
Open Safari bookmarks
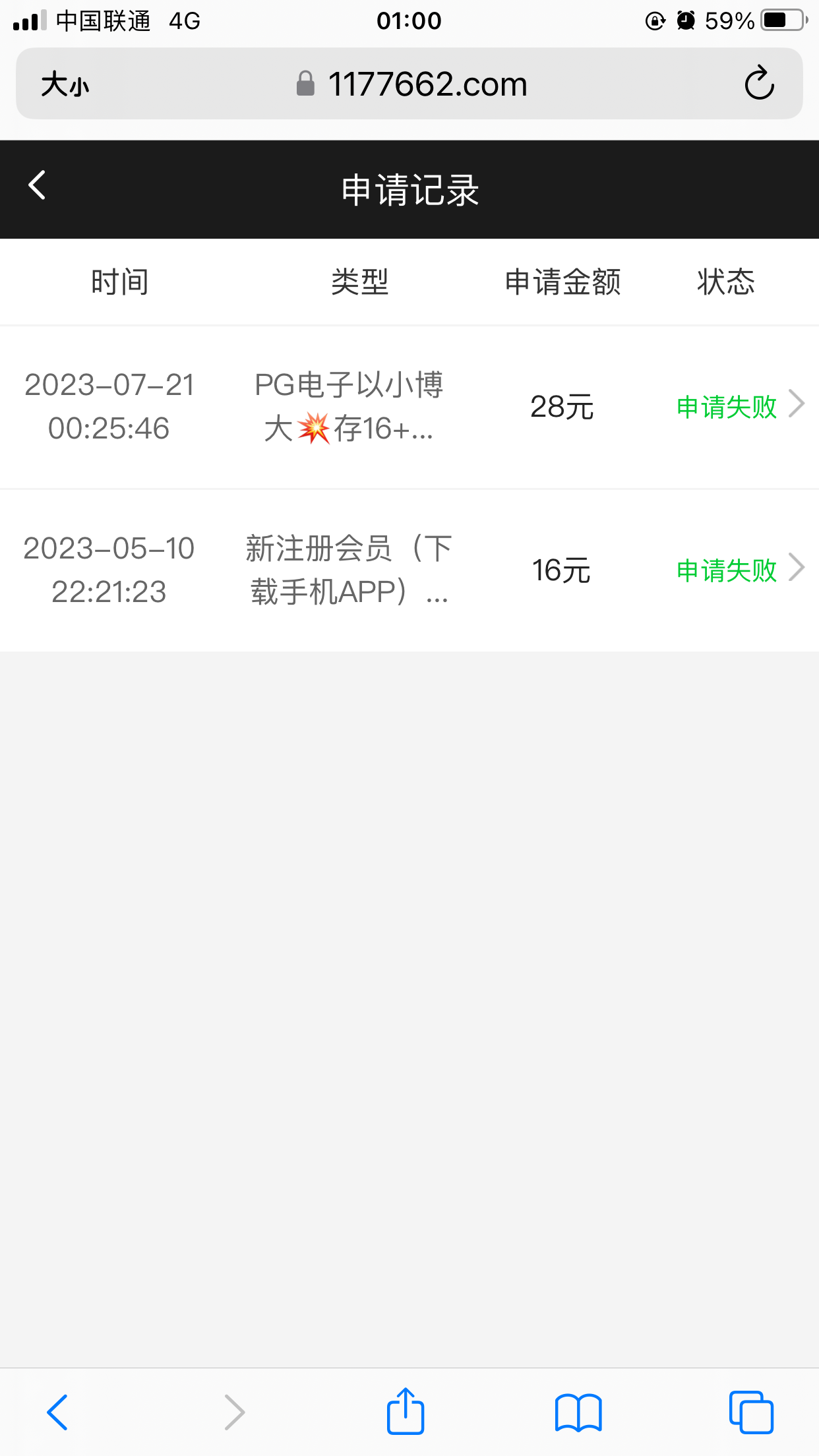pyautogui.click(x=578, y=1412)
